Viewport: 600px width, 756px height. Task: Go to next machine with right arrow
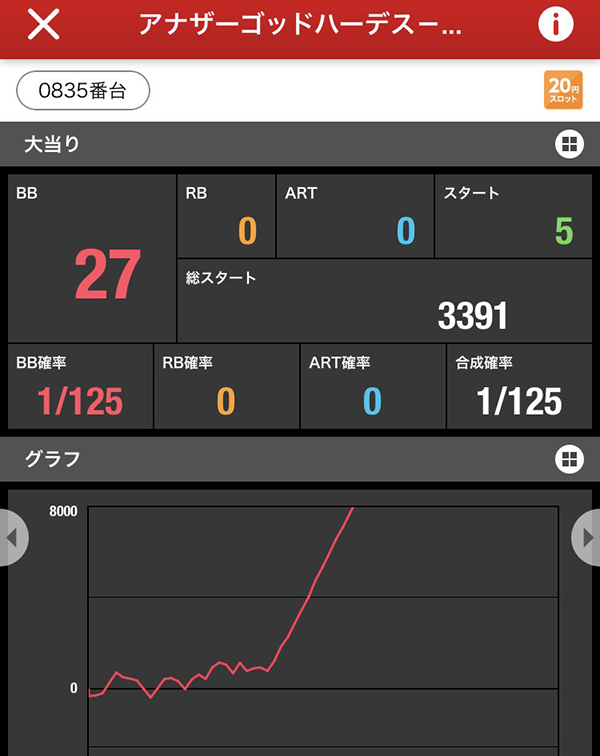point(587,537)
